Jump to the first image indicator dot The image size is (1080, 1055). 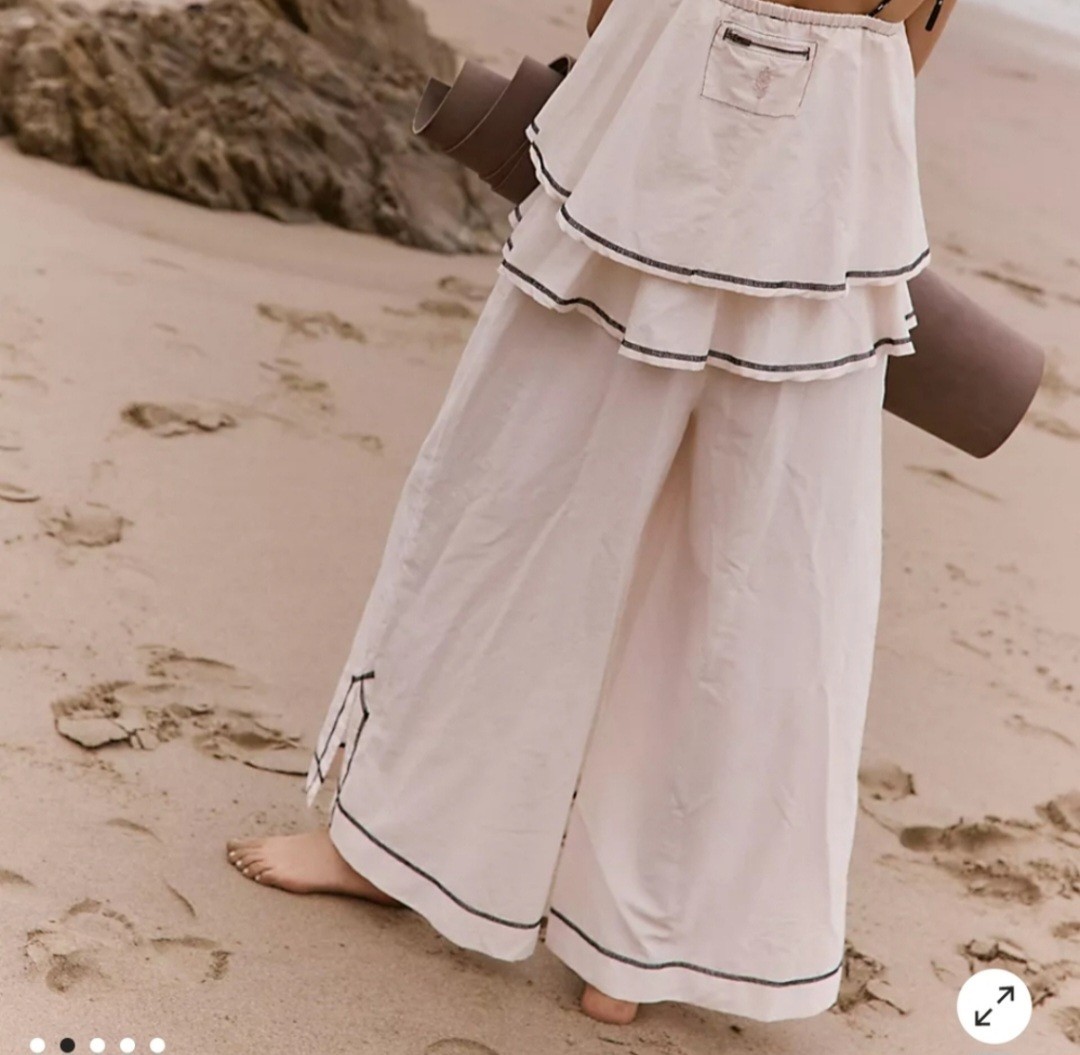(37, 1045)
